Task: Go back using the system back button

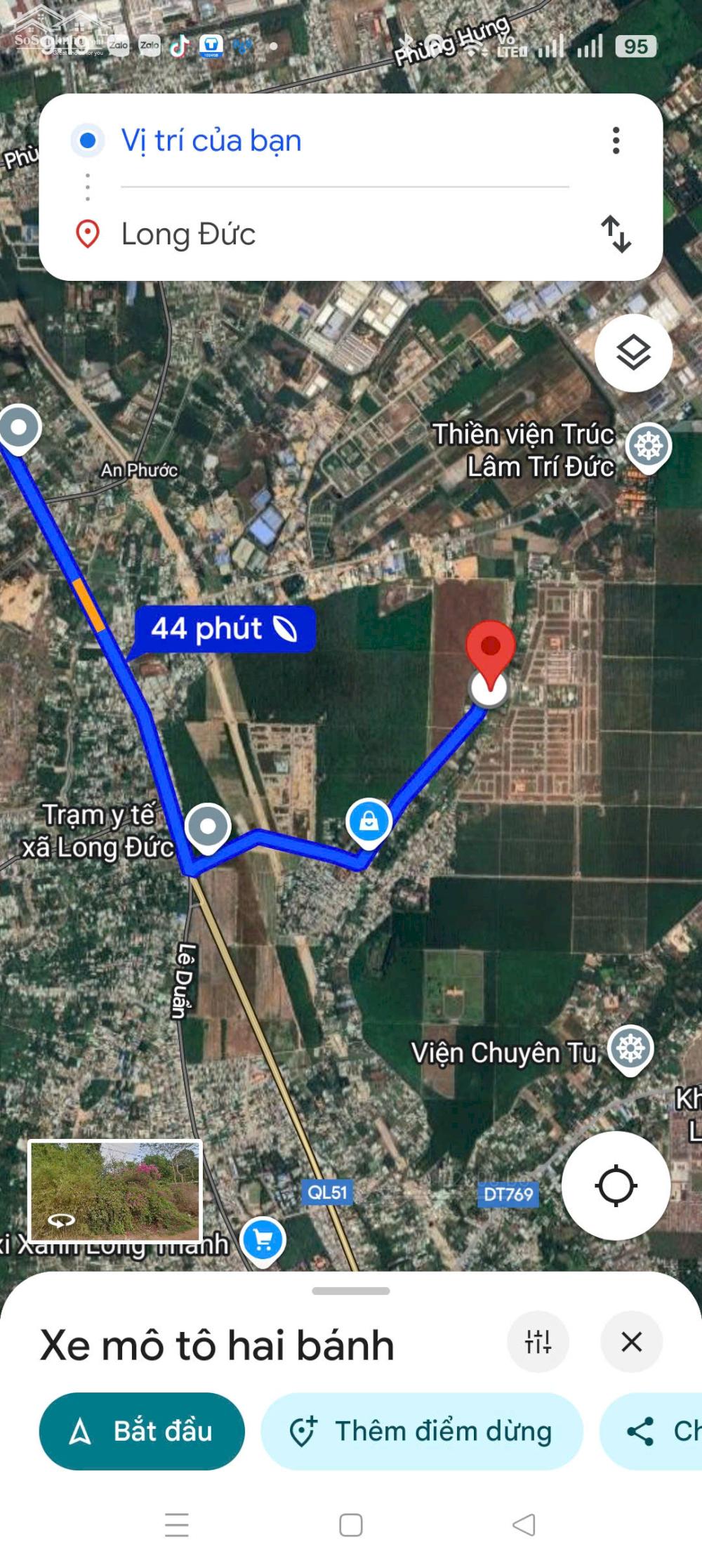Action: tap(524, 1525)
